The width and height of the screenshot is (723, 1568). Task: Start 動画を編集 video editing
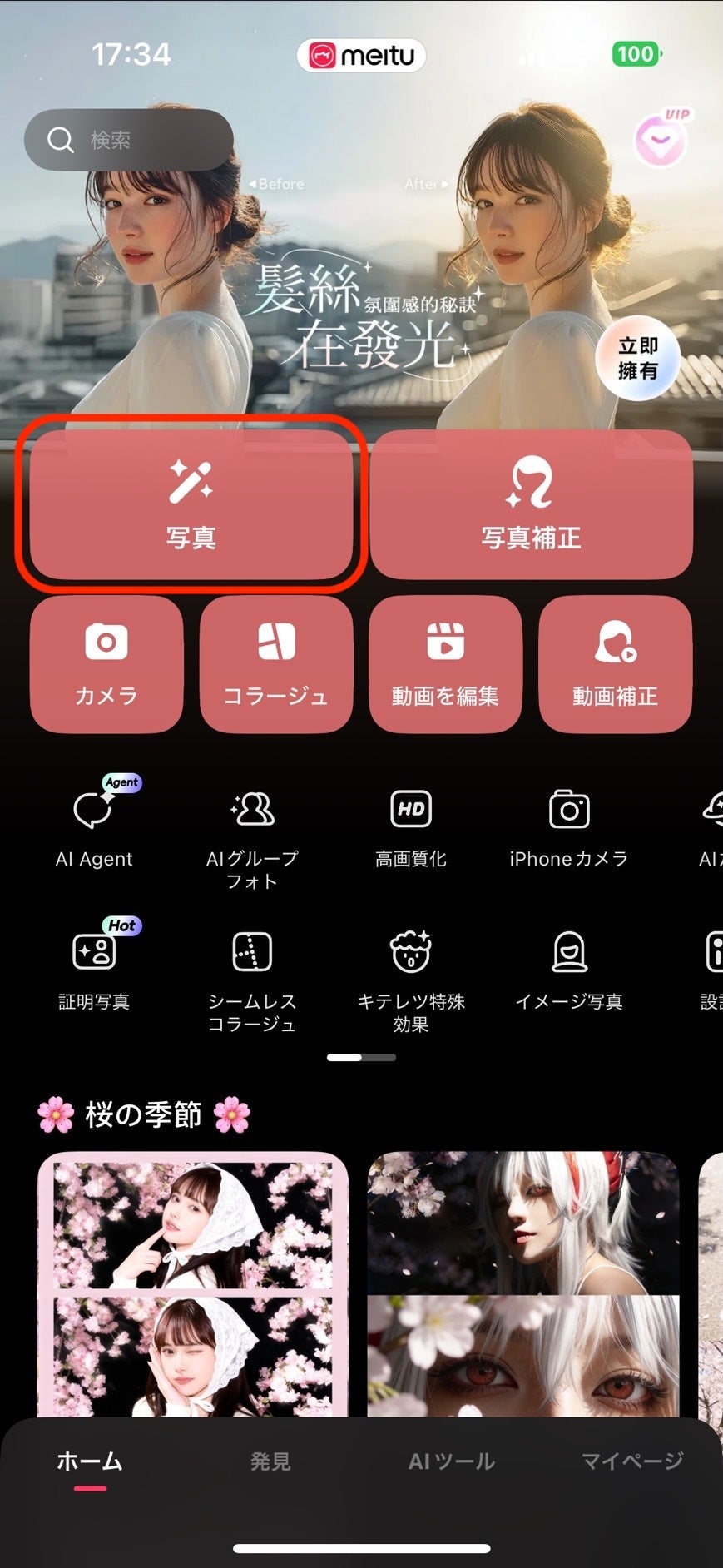[x=445, y=663]
